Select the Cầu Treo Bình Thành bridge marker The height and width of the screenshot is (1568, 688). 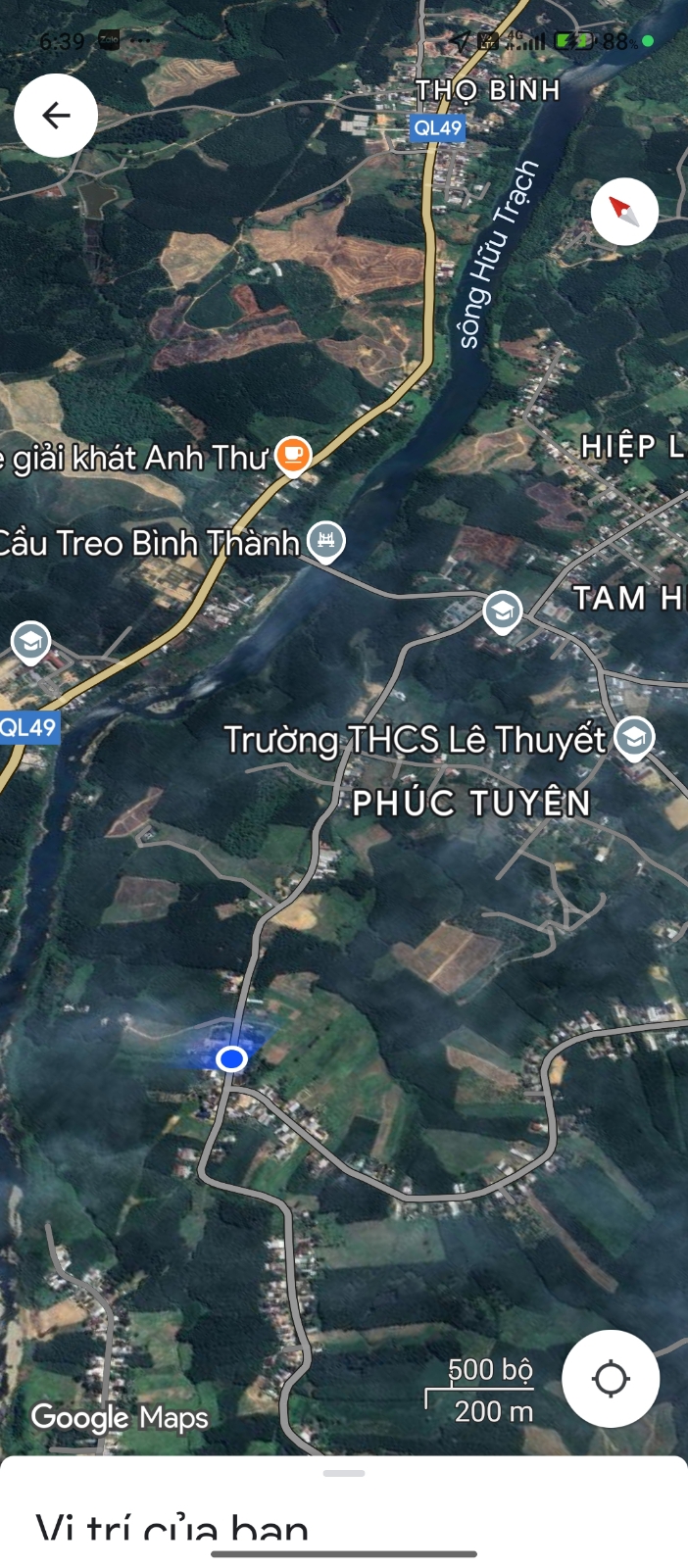click(325, 540)
